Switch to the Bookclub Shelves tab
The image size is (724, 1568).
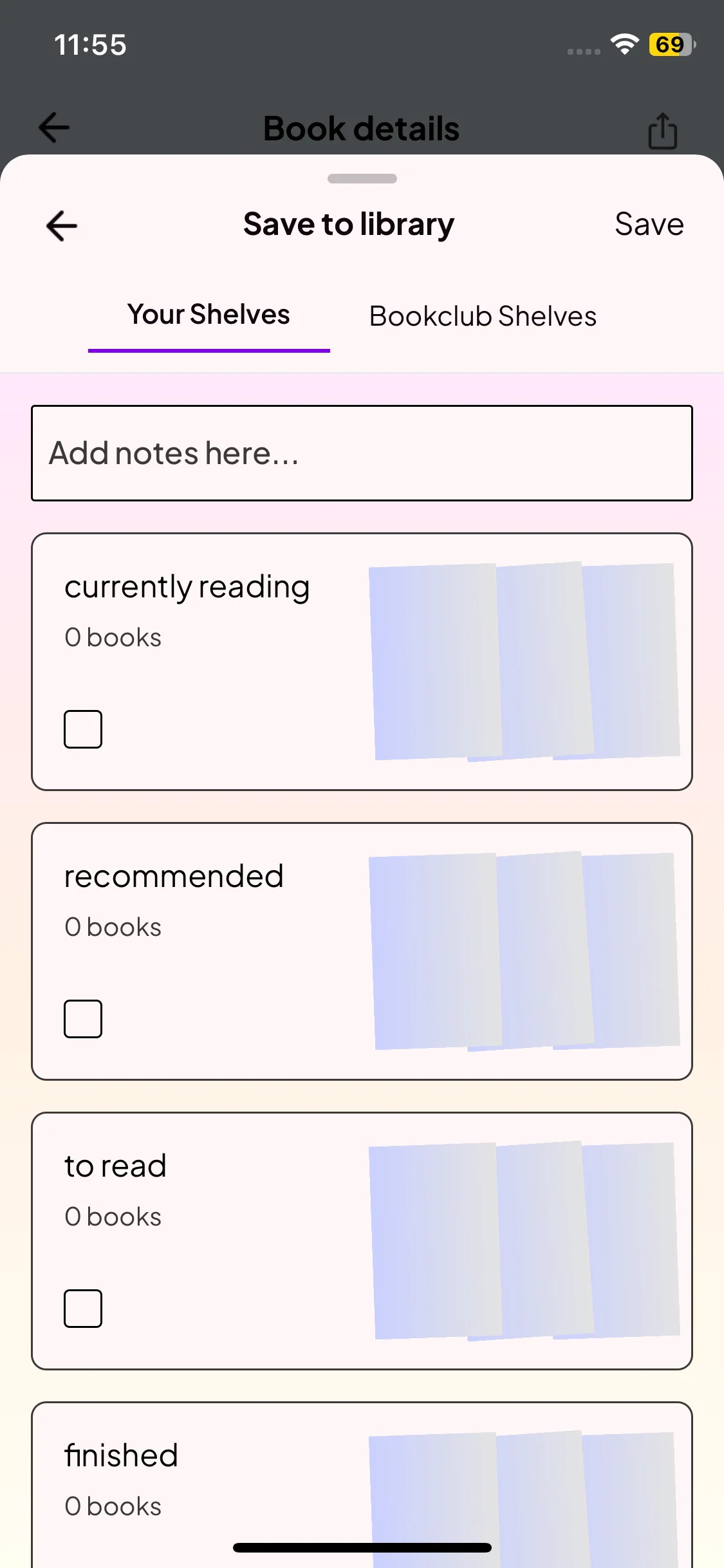pos(483,316)
